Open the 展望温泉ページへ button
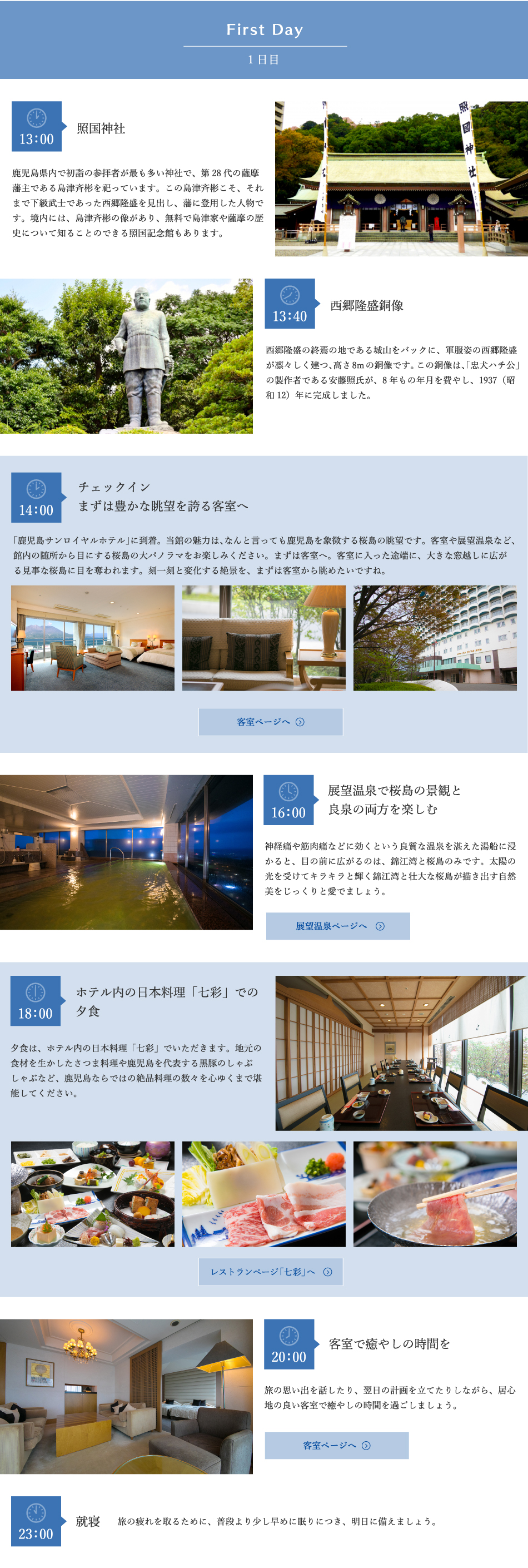 (337, 925)
